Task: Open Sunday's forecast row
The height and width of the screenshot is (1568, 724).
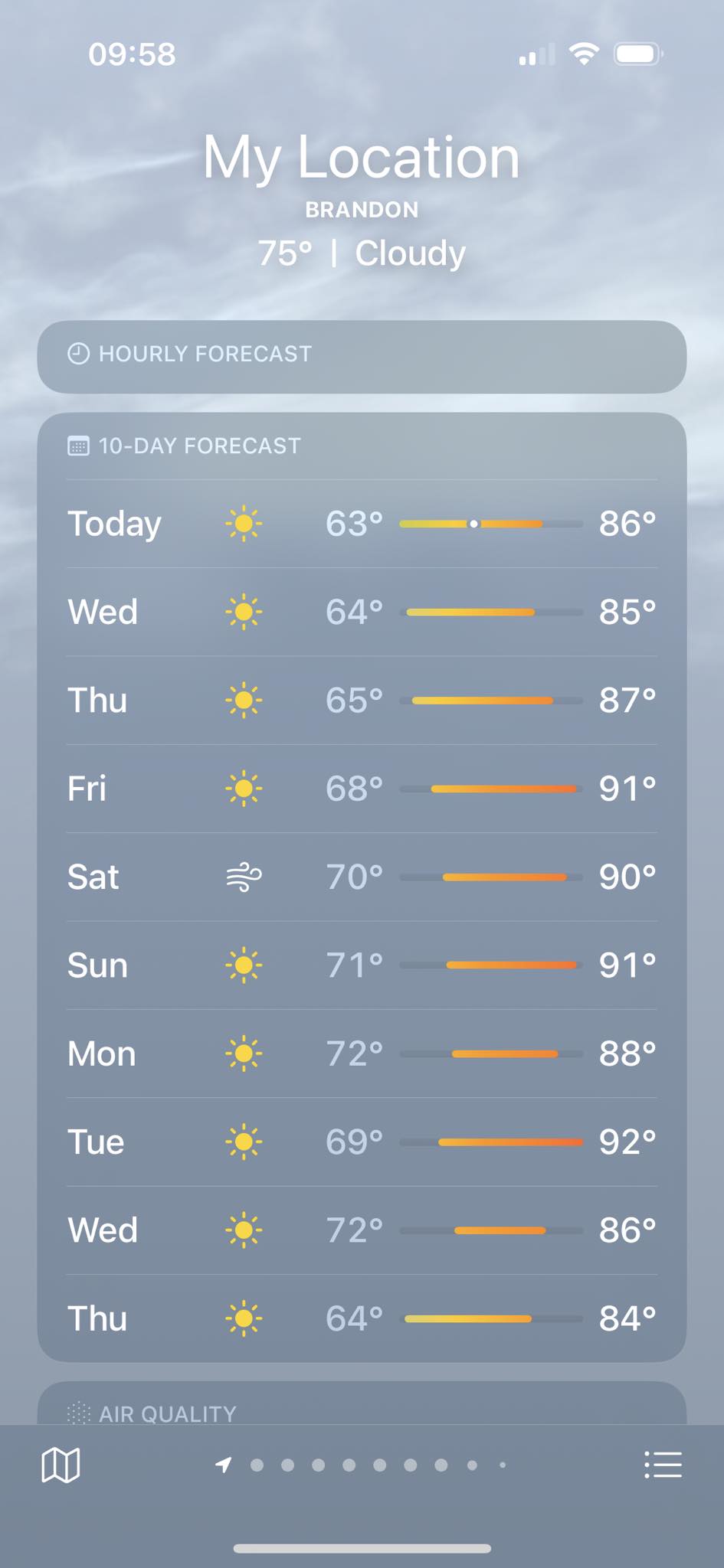Action: (x=362, y=965)
